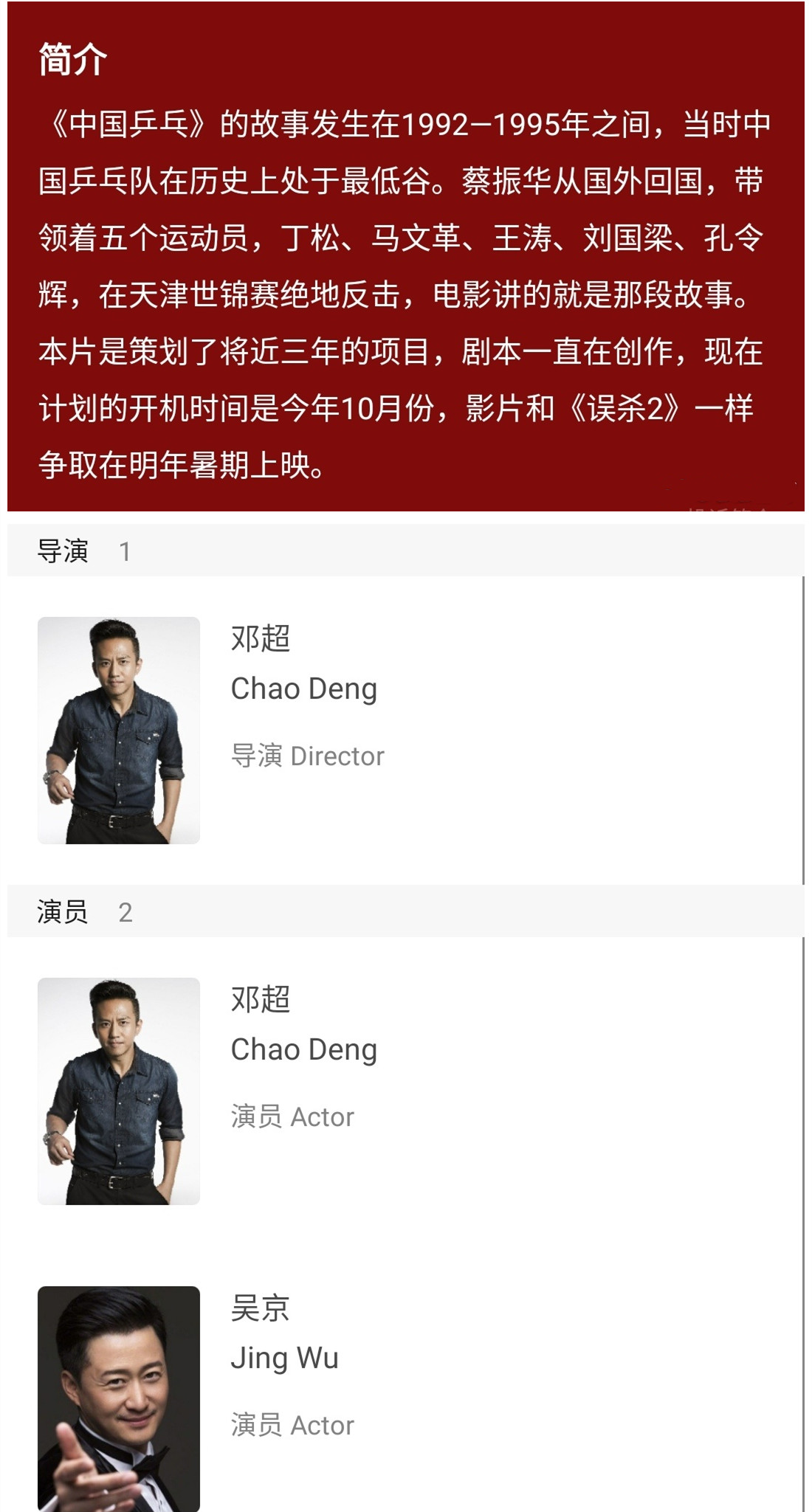
Task: Select the 演员 section header
Action: click(62, 912)
